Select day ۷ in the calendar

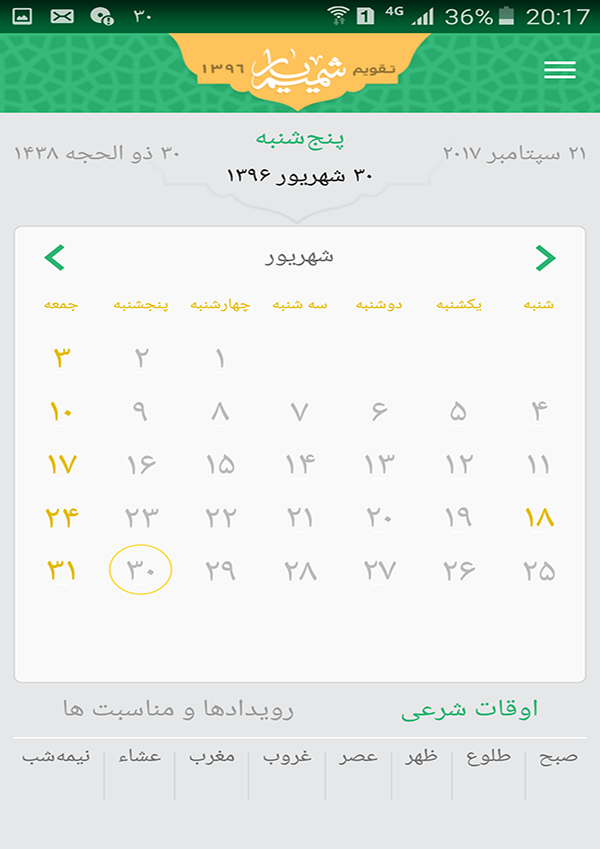300,411
